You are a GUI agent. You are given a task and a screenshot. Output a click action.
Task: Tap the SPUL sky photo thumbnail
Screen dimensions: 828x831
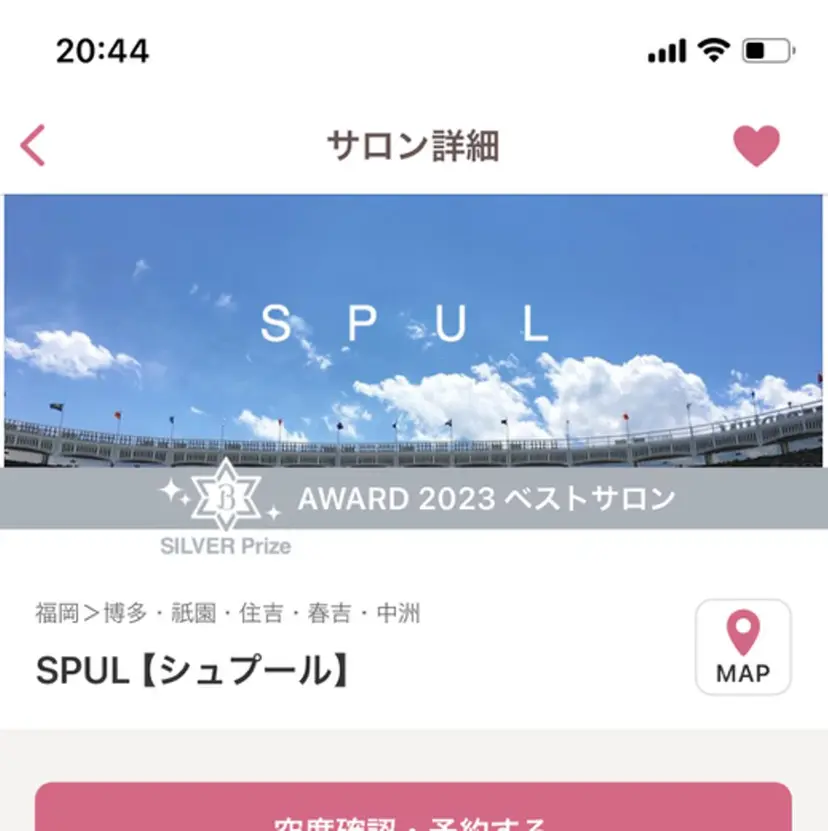[x=414, y=330]
